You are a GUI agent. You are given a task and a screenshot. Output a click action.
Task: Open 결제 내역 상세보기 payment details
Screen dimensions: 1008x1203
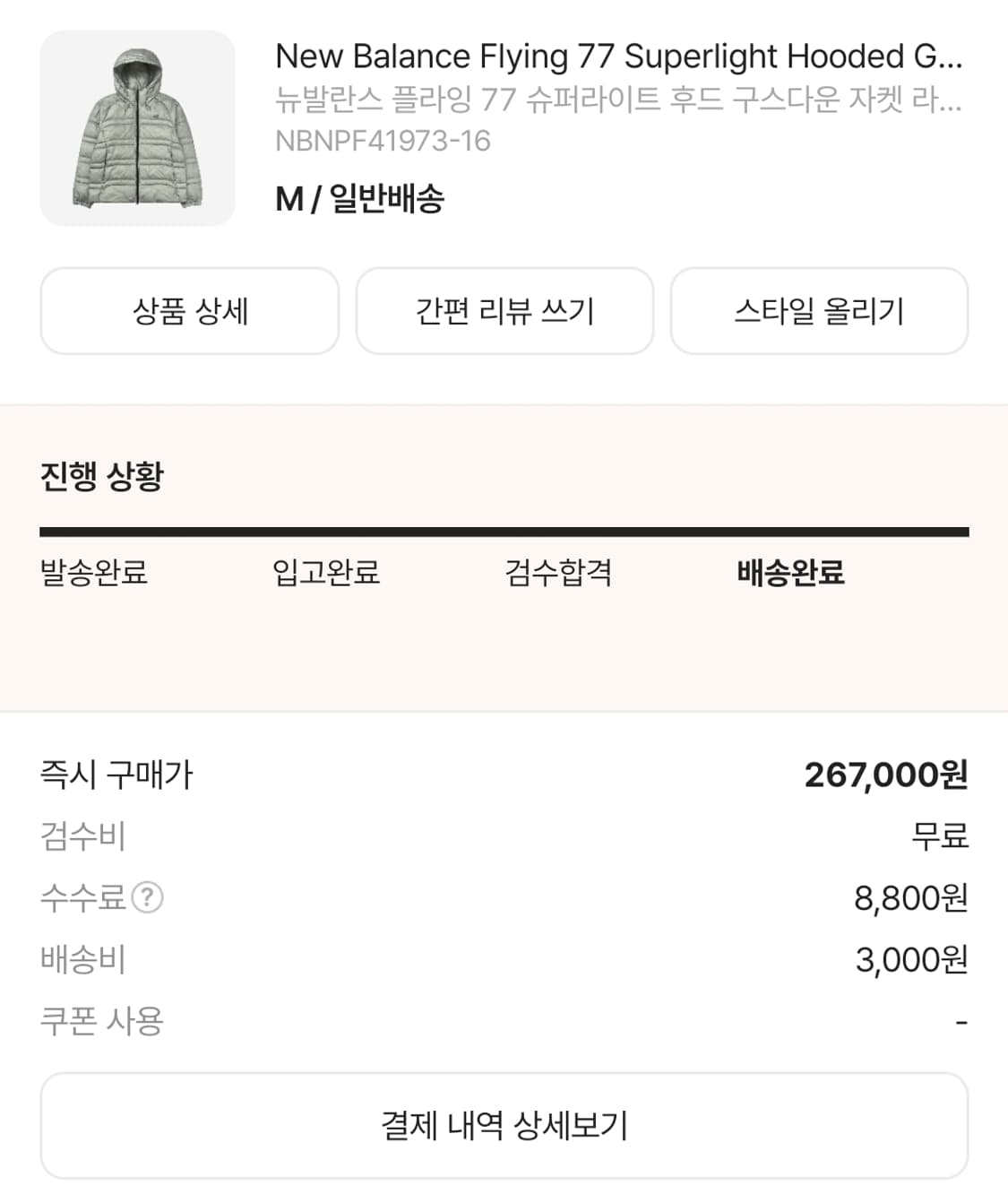tap(504, 1125)
